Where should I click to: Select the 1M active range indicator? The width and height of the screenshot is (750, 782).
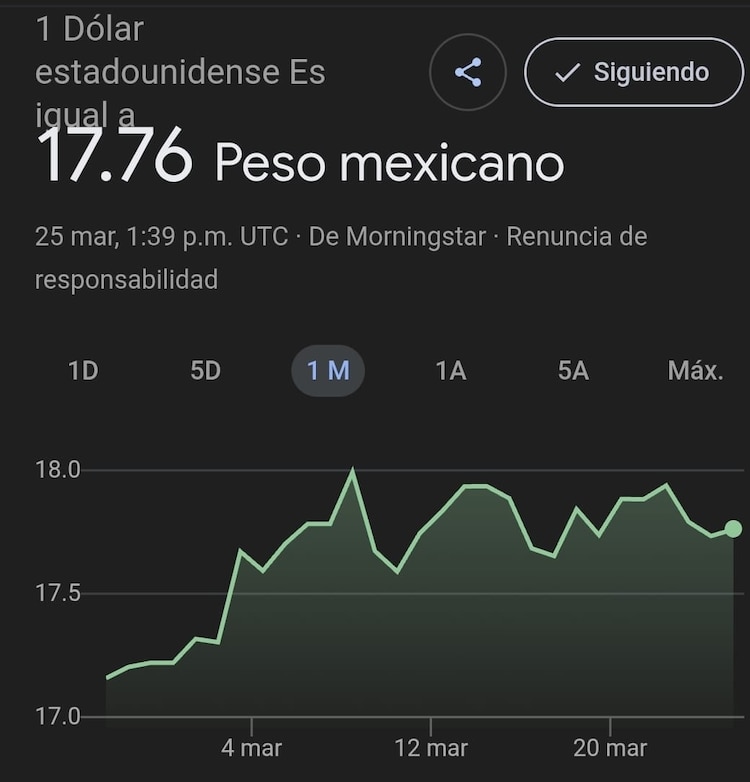(x=328, y=370)
